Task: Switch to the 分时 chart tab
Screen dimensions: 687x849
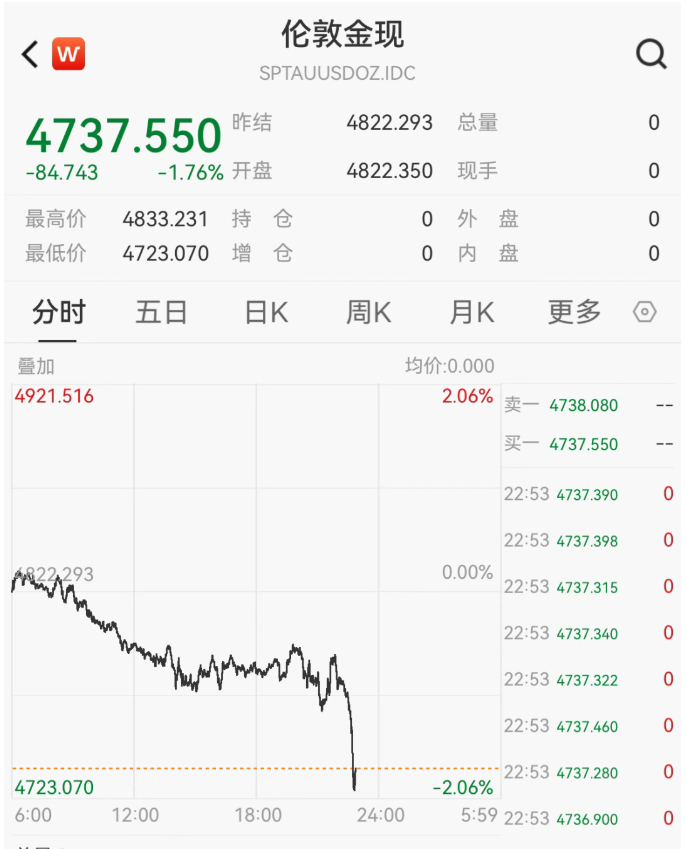Action: [59, 313]
